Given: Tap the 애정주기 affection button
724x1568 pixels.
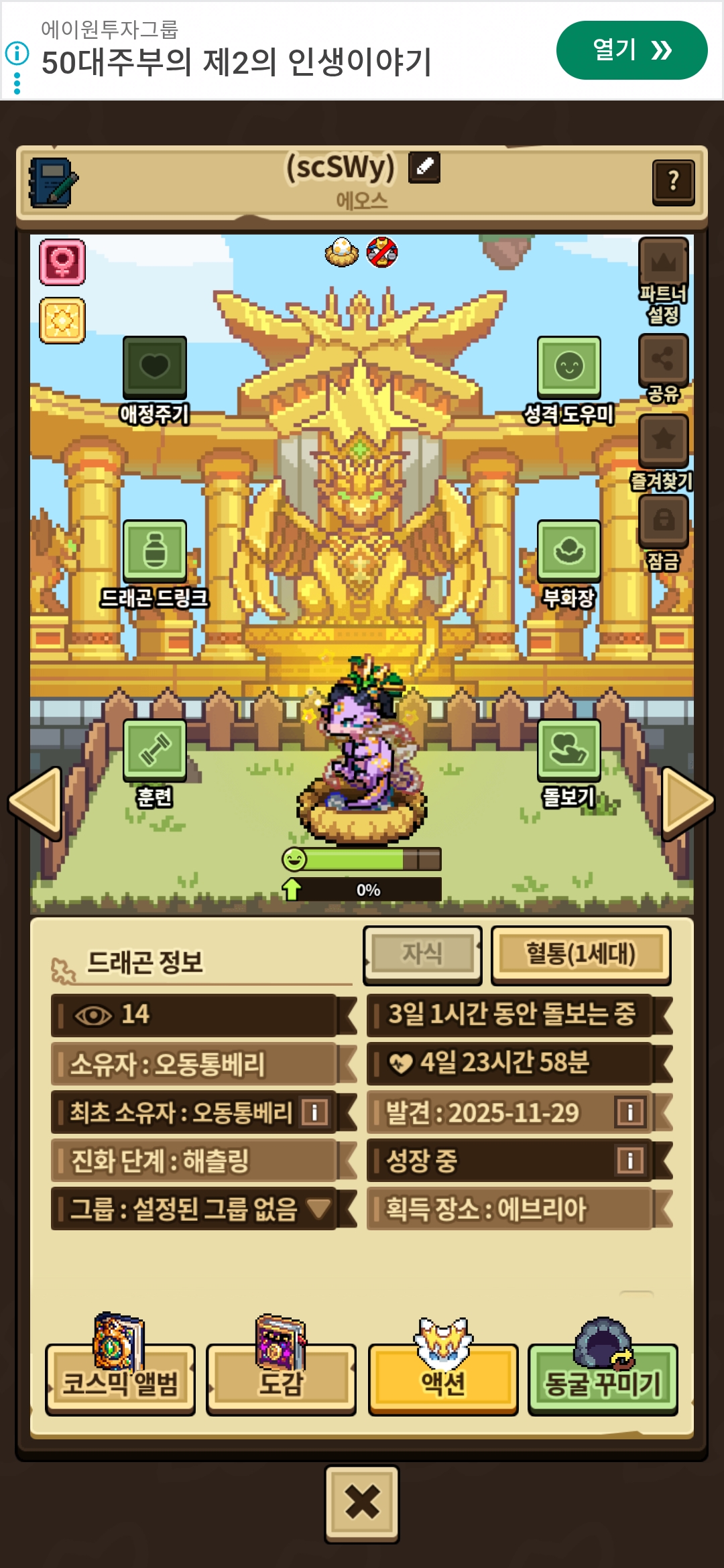Looking at the screenshot, I should click(154, 368).
